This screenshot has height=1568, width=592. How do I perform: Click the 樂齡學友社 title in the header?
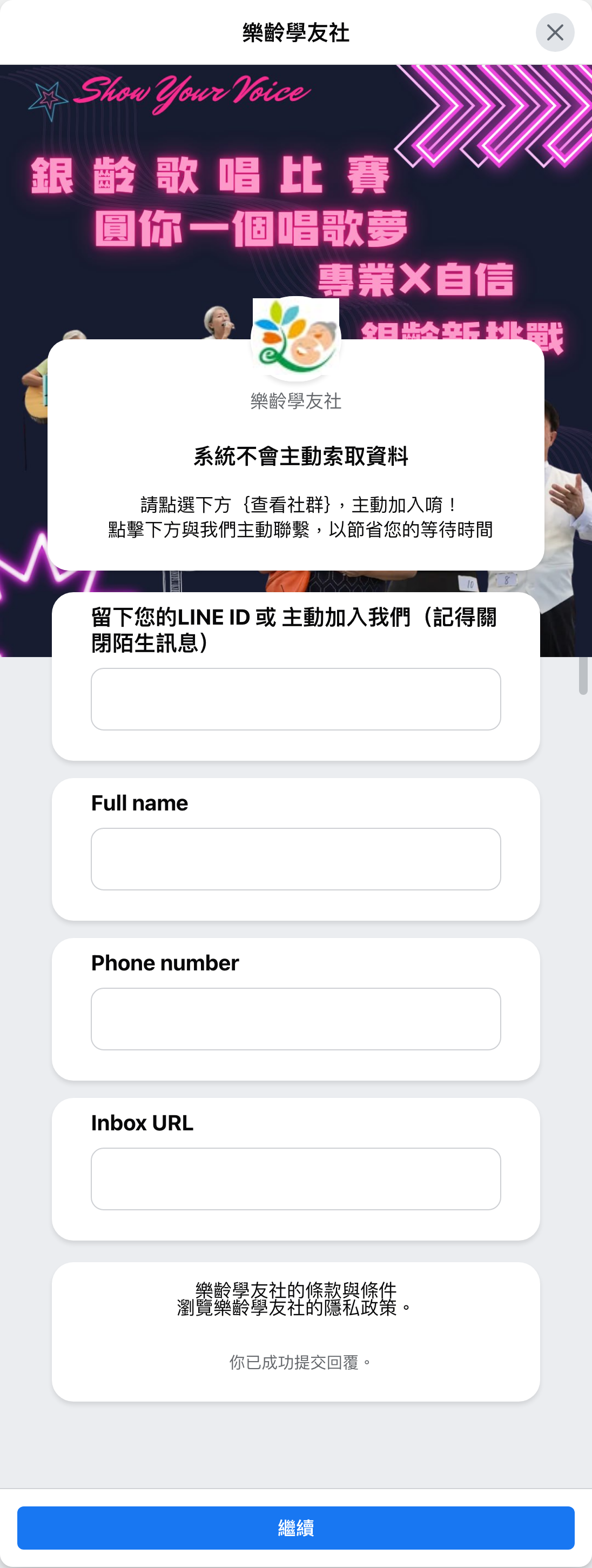[295, 33]
